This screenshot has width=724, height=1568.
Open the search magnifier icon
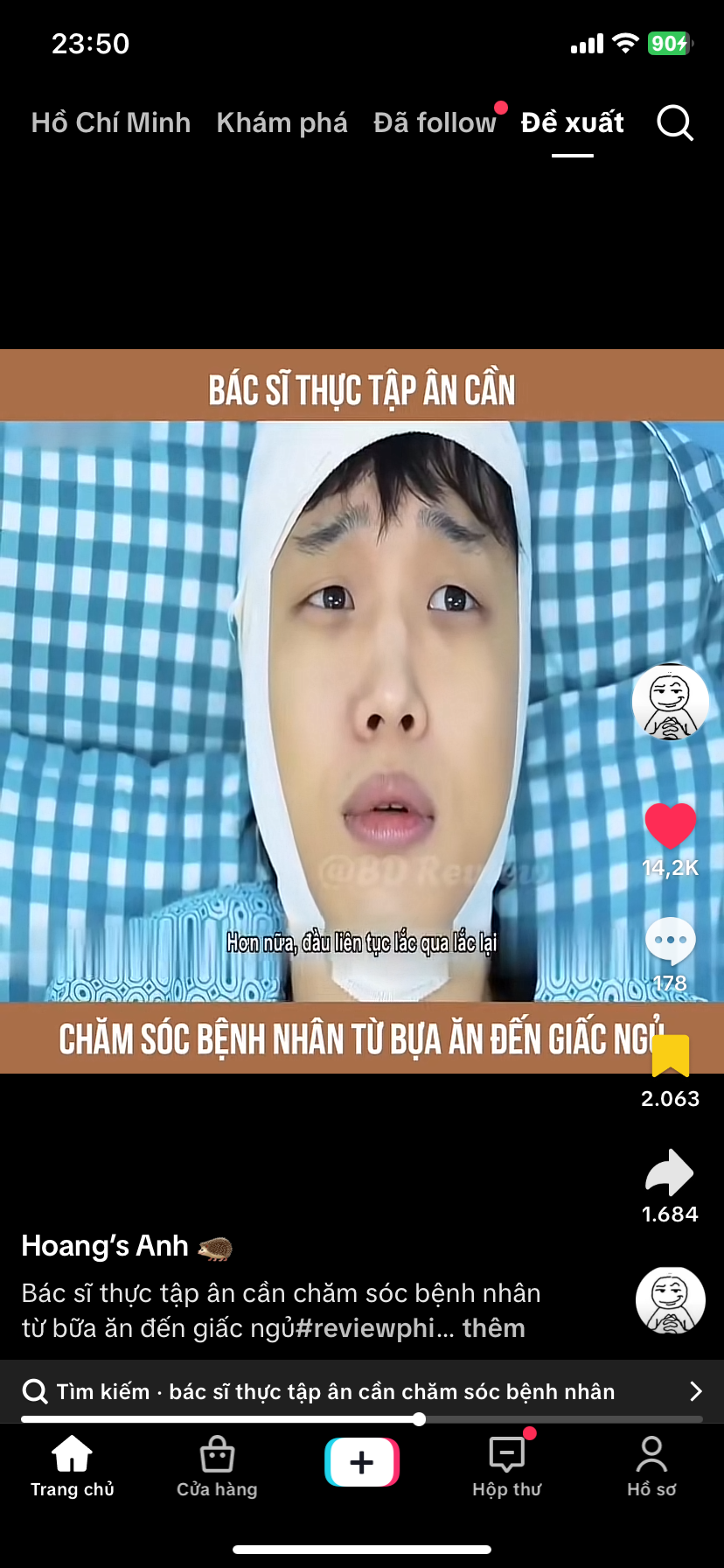674,122
